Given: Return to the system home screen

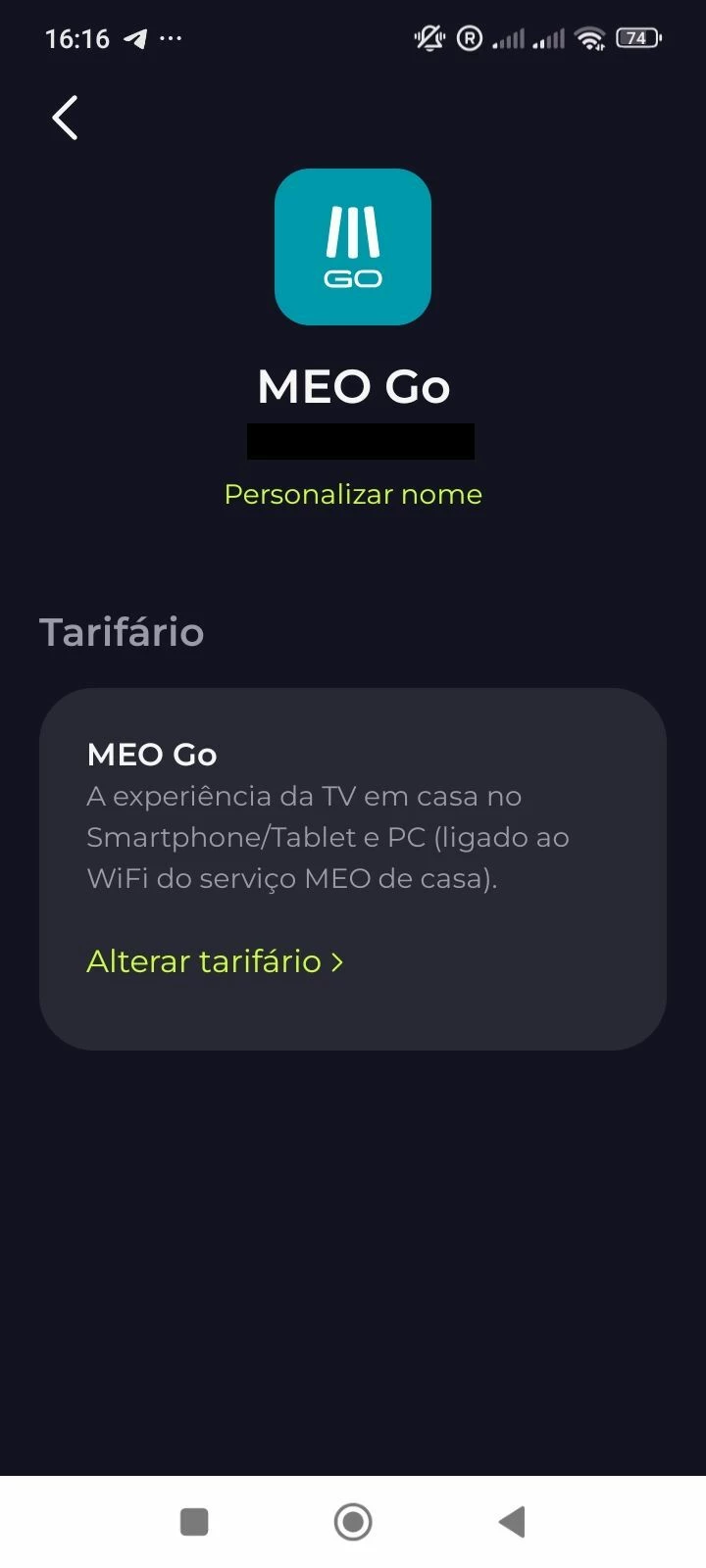Looking at the screenshot, I should [x=353, y=1522].
